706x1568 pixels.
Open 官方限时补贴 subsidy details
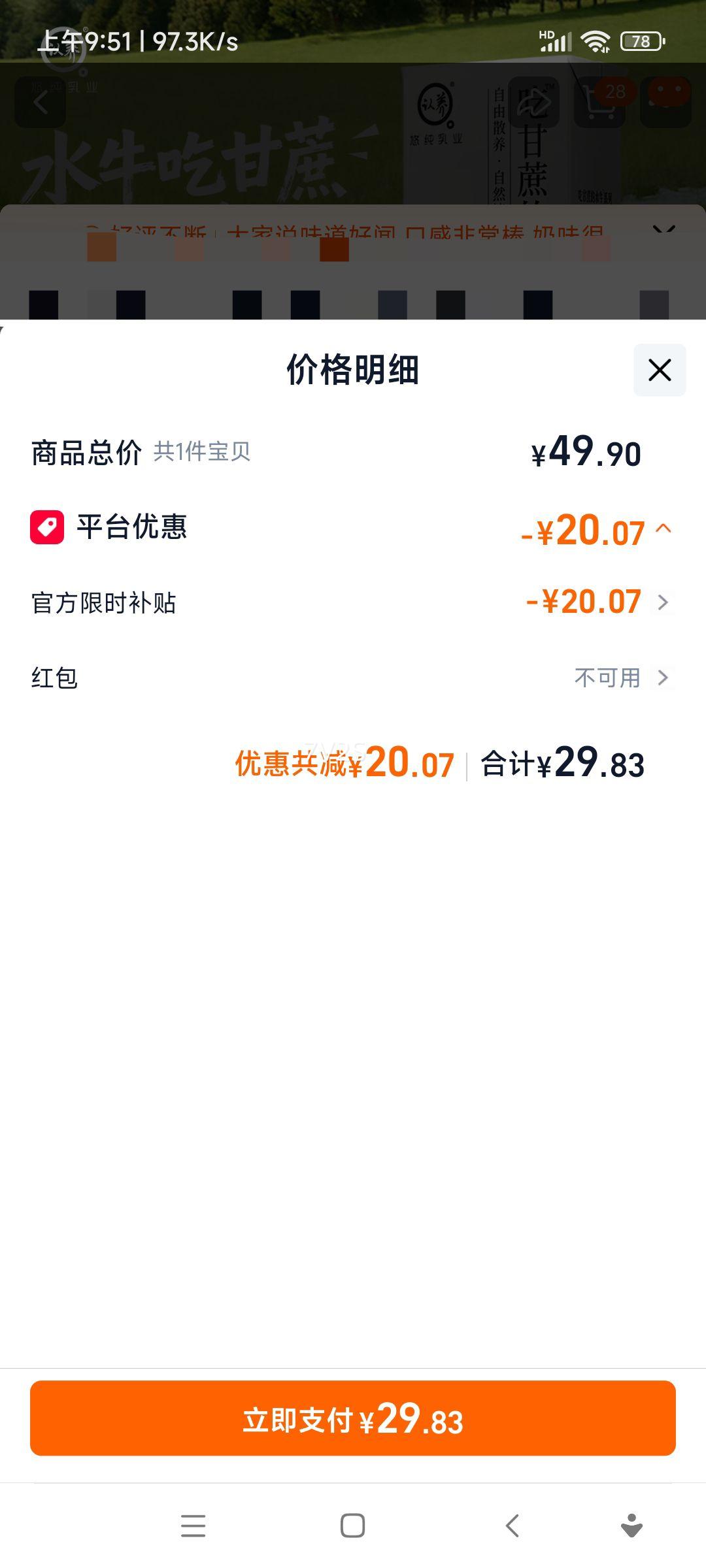coord(662,602)
